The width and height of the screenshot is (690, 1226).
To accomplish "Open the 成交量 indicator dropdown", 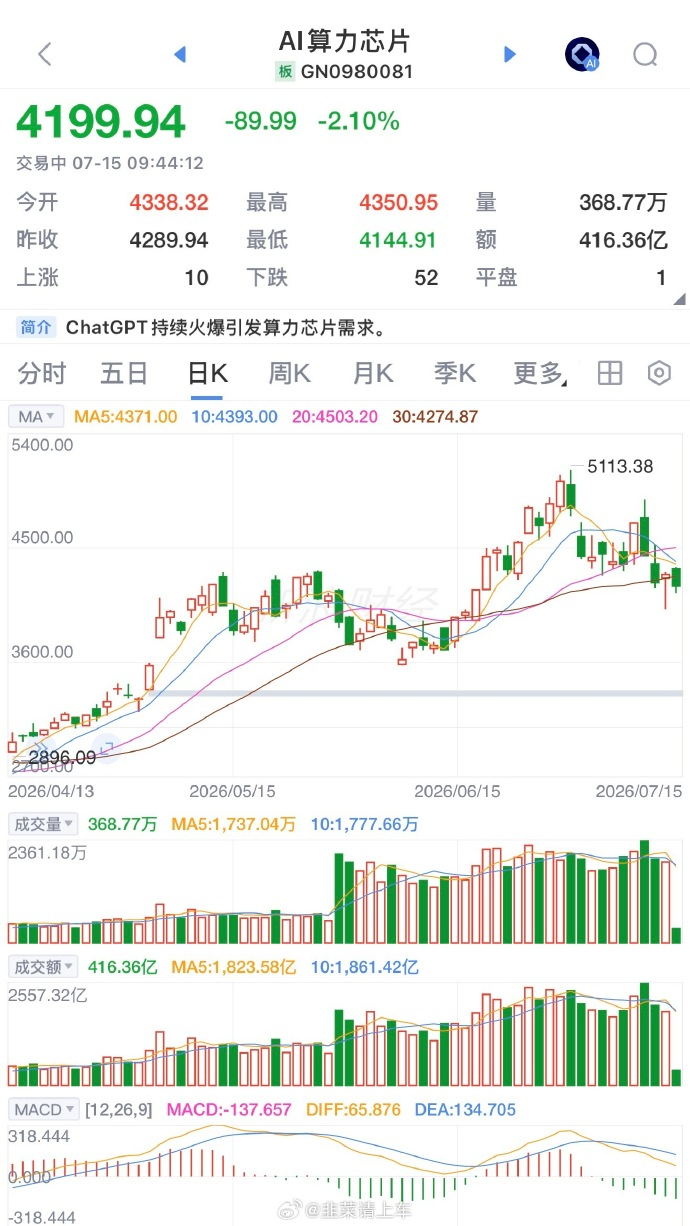I will tap(43, 824).
